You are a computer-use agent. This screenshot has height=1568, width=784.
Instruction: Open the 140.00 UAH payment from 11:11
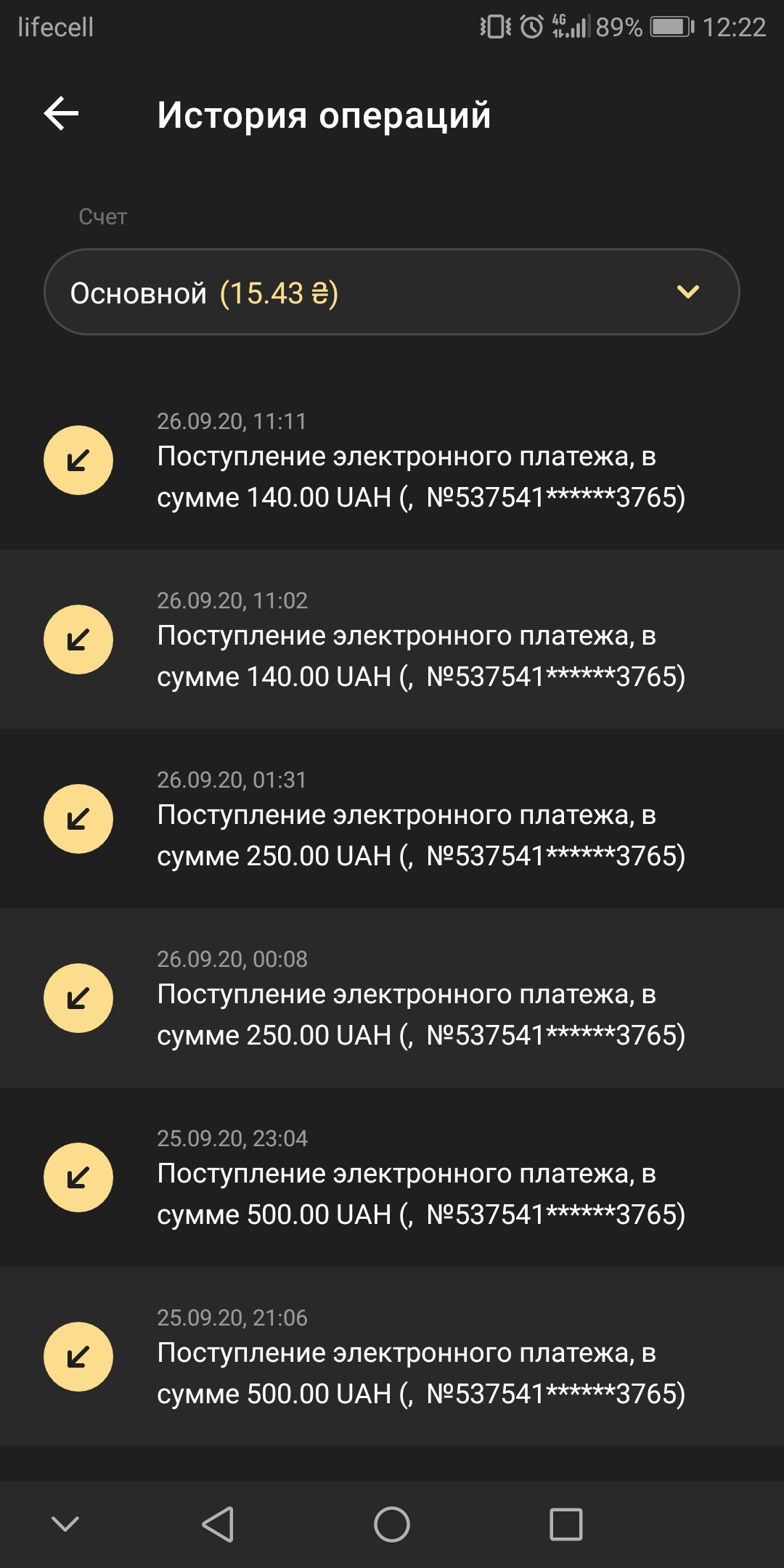(x=421, y=477)
